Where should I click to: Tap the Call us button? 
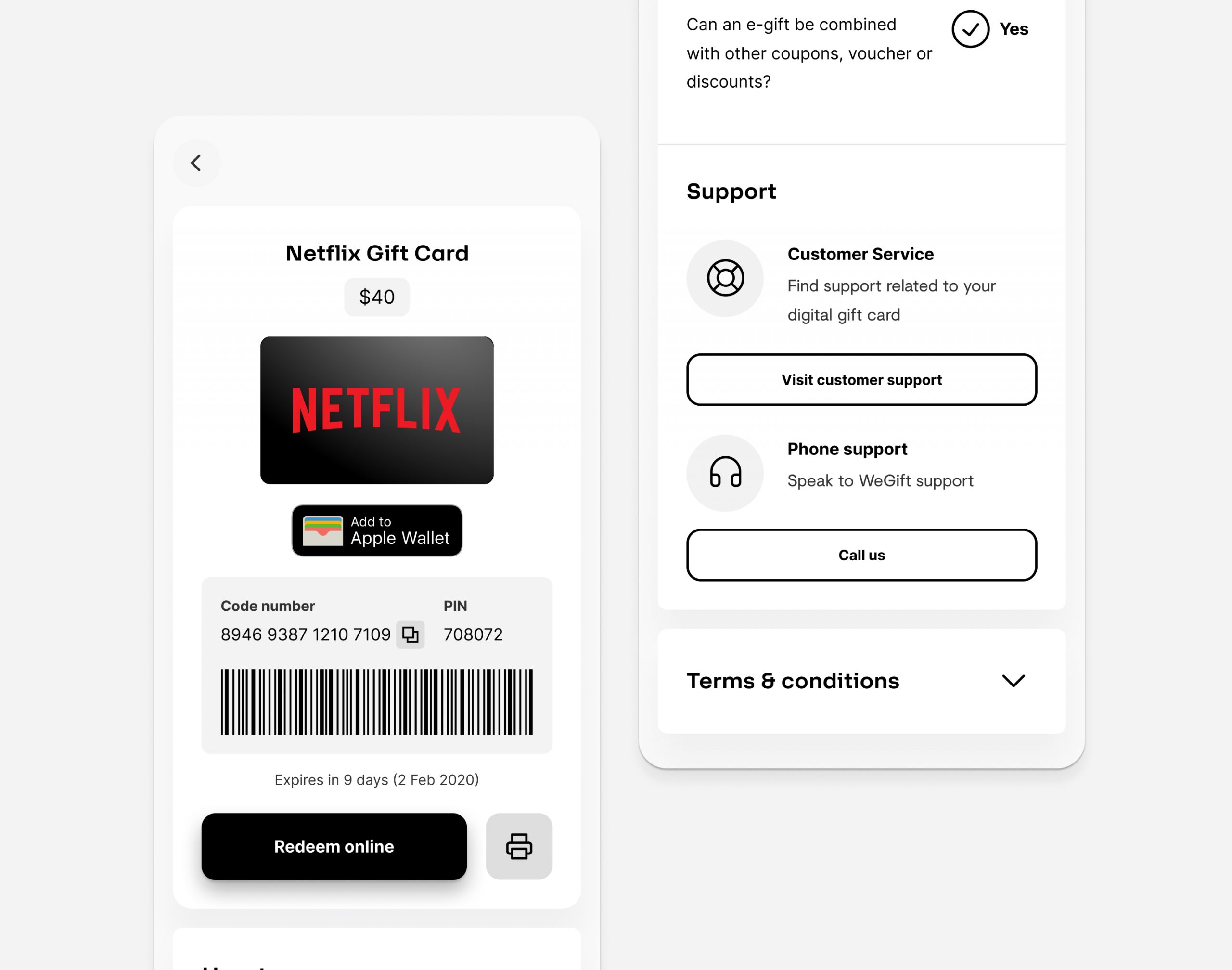pyautogui.click(x=861, y=555)
